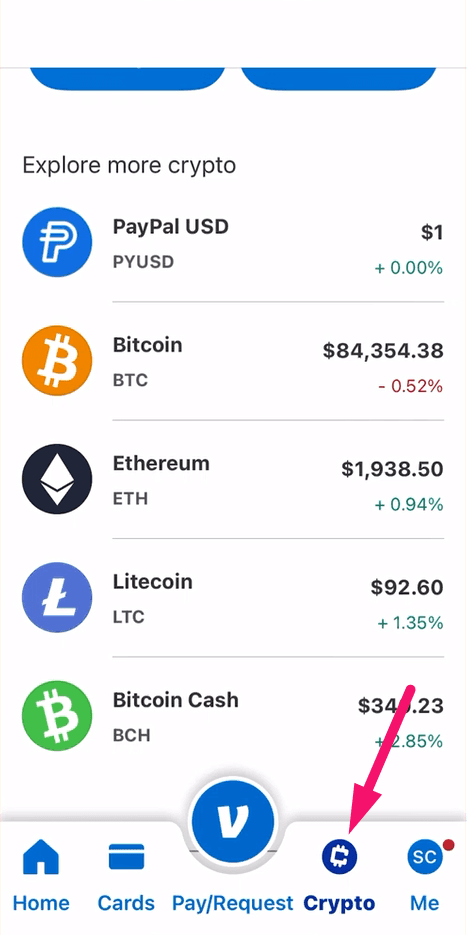View Bitcoin BTC details
The width and height of the screenshot is (467, 935).
(233, 361)
